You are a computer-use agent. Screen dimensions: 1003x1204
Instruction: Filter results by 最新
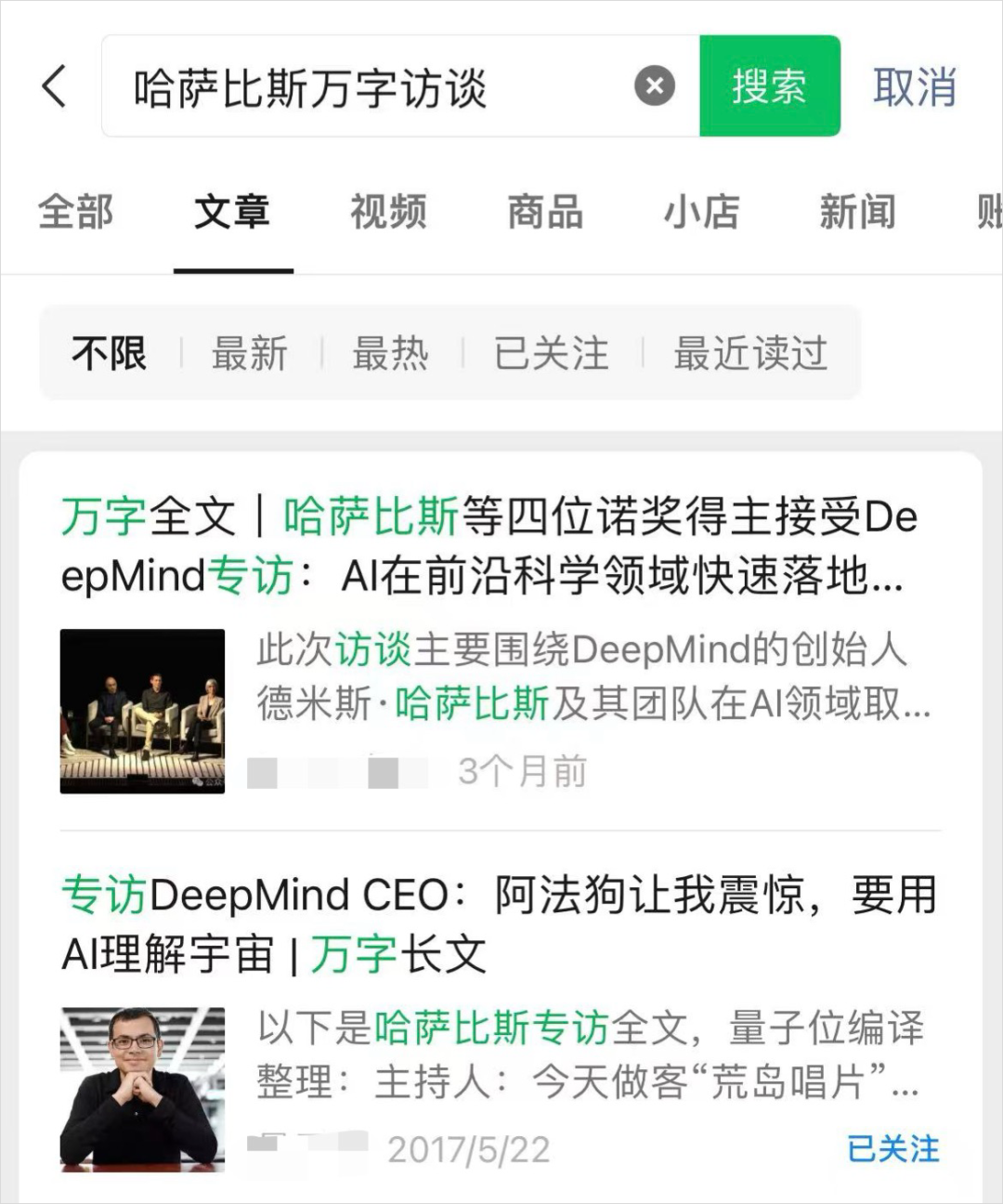[250, 354]
